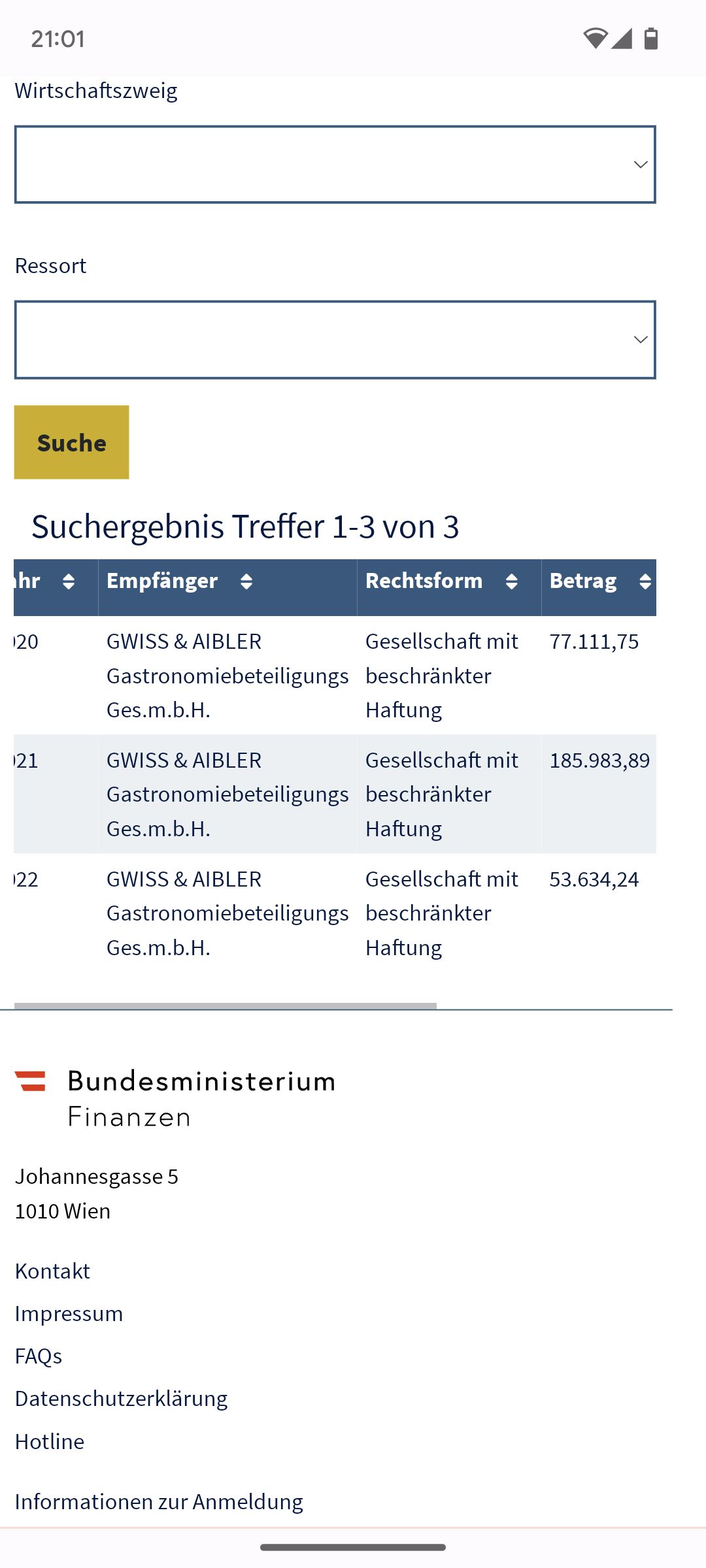The height and width of the screenshot is (1568, 706).
Task: Sort results by Betrag column
Action: coord(599,581)
